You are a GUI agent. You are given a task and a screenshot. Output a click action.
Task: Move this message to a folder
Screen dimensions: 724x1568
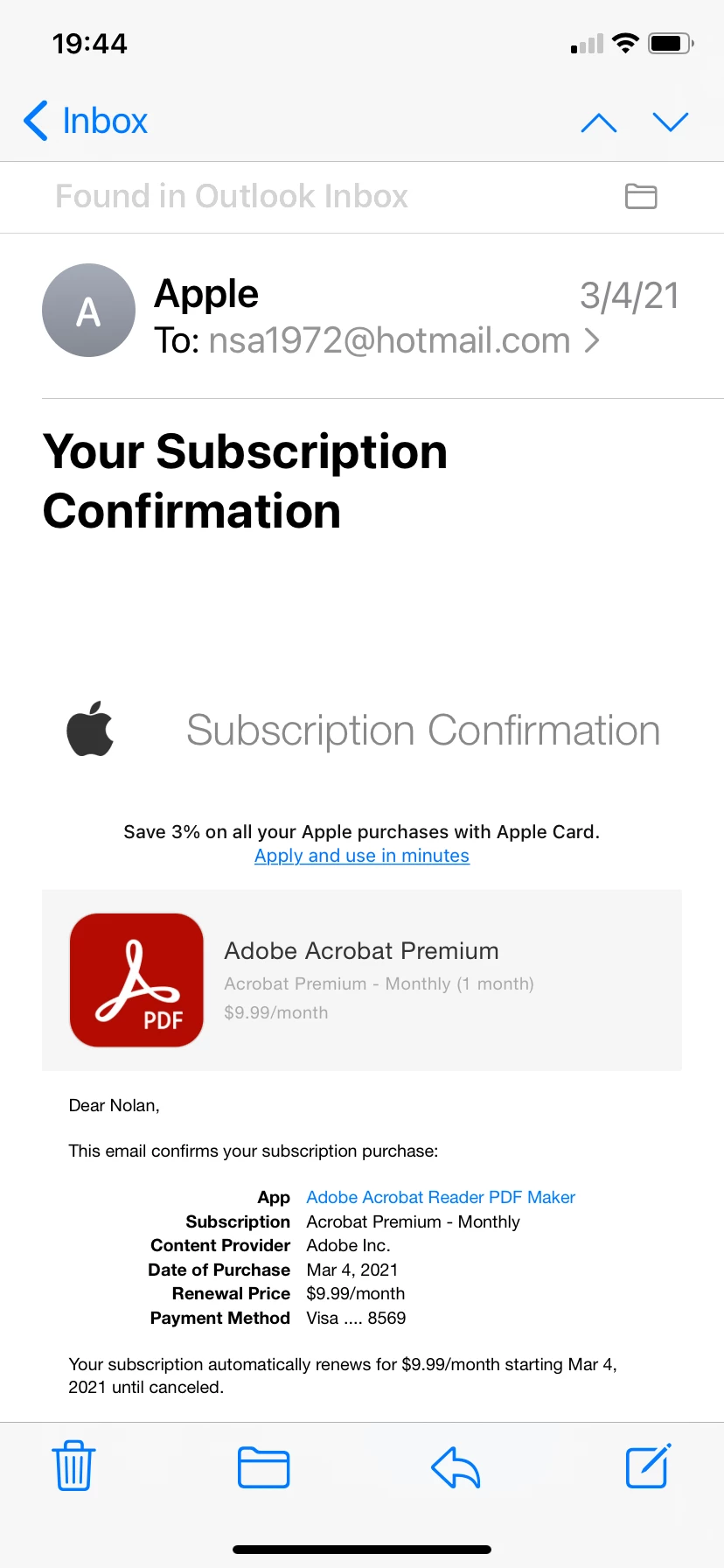(x=264, y=1467)
